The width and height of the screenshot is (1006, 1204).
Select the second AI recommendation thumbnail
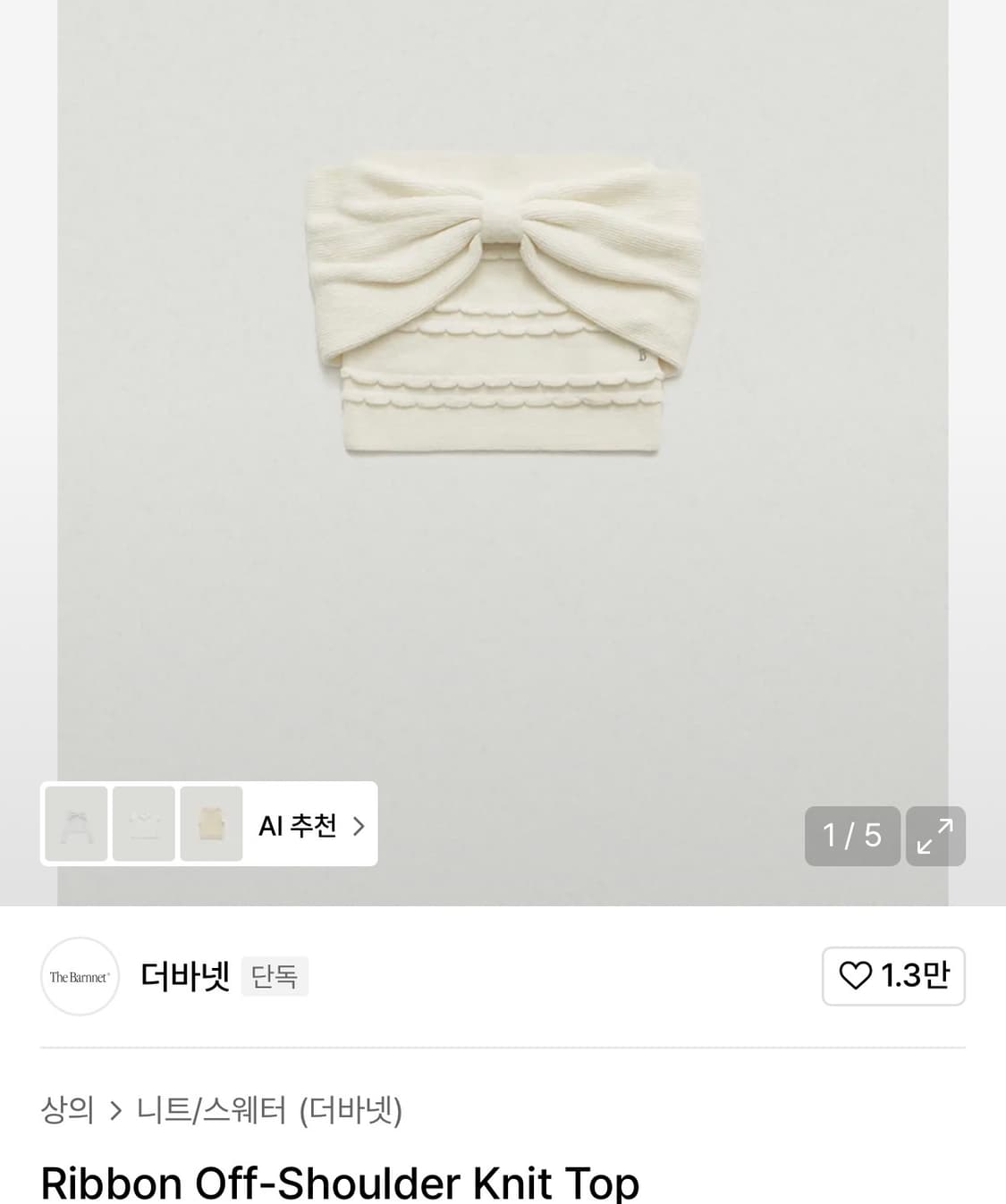click(144, 825)
